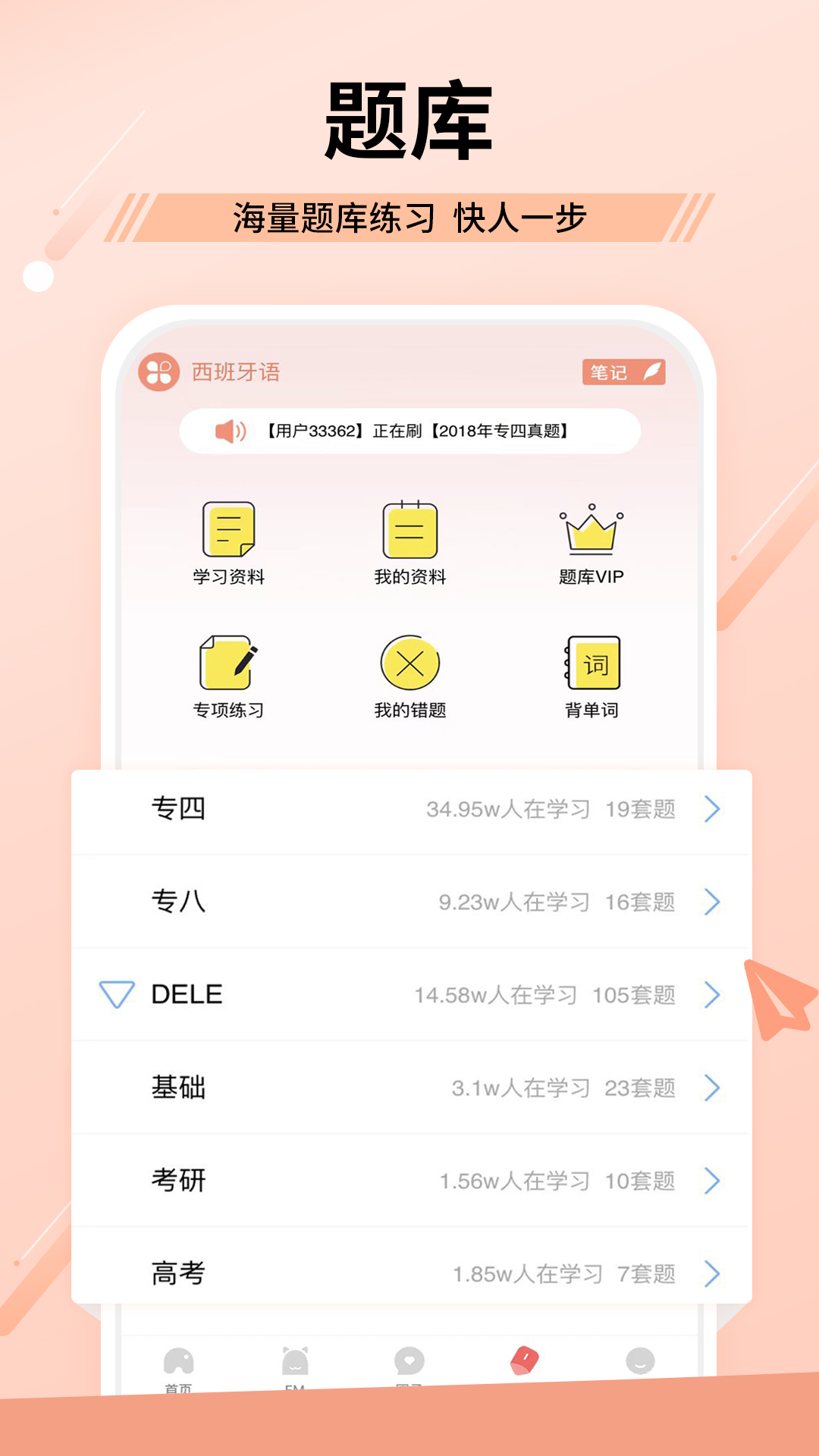Open the 专四 row chevron arrow
The height and width of the screenshot is (1456, 819).
(711, 810)
